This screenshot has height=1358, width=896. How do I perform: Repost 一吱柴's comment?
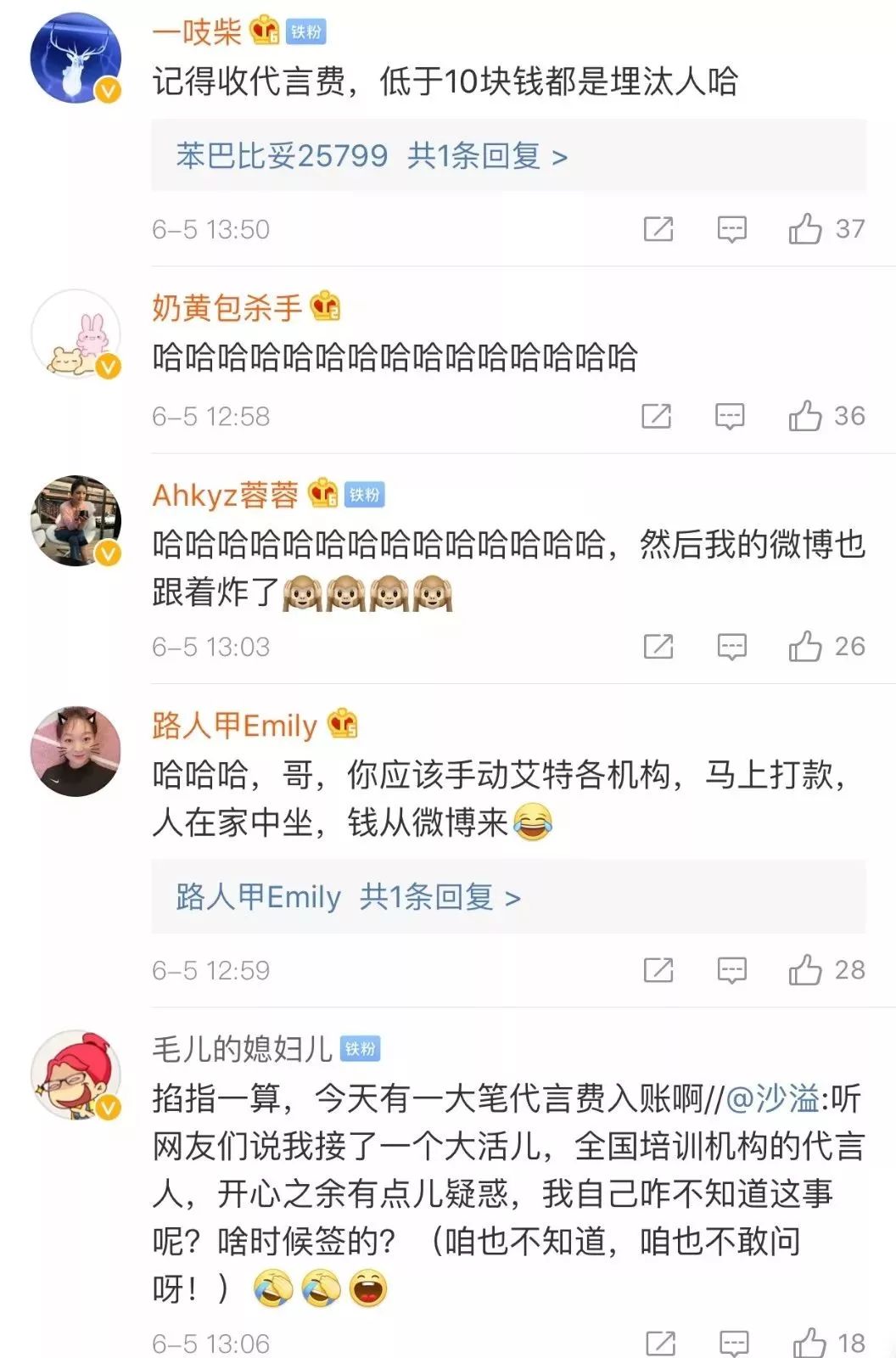click(658, 229)
